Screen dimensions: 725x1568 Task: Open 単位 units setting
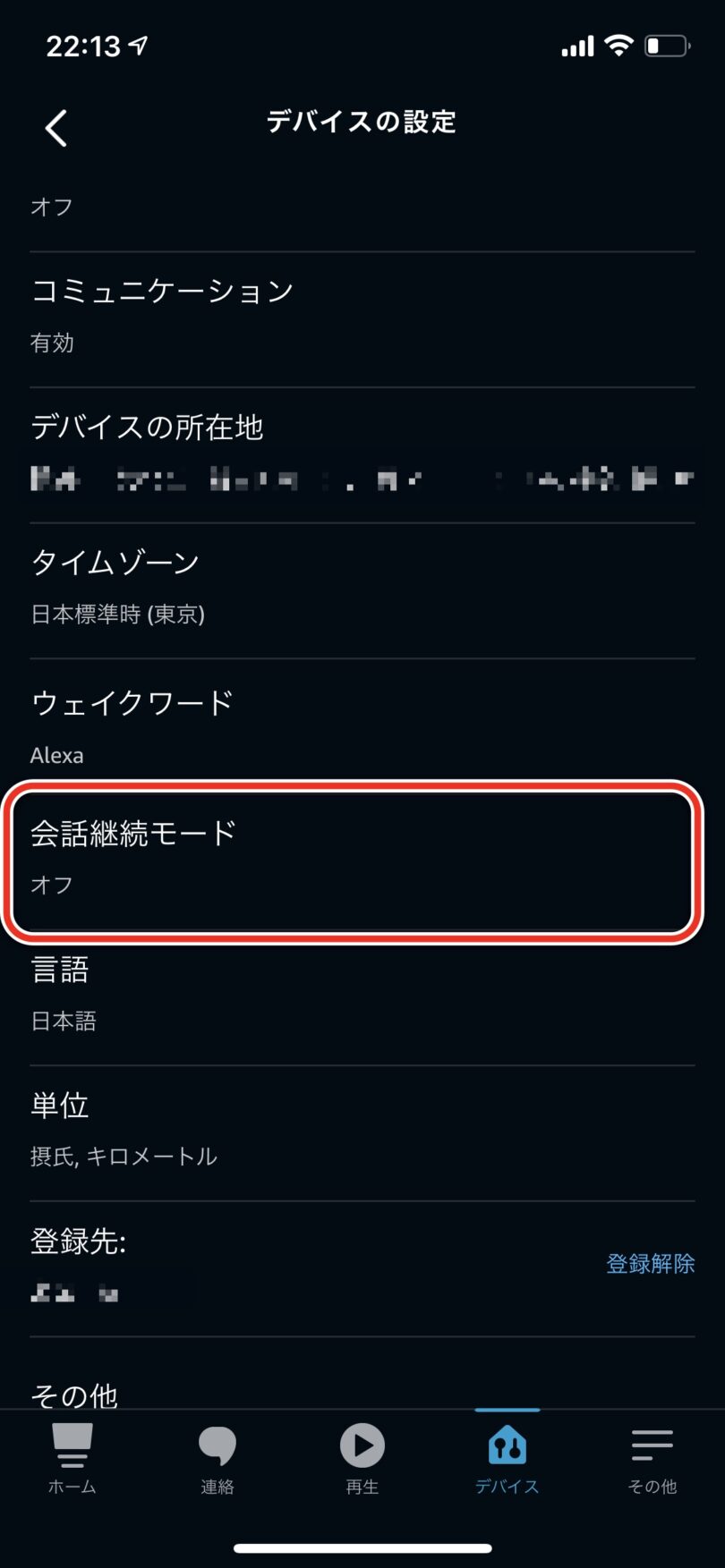[362, 1133]
